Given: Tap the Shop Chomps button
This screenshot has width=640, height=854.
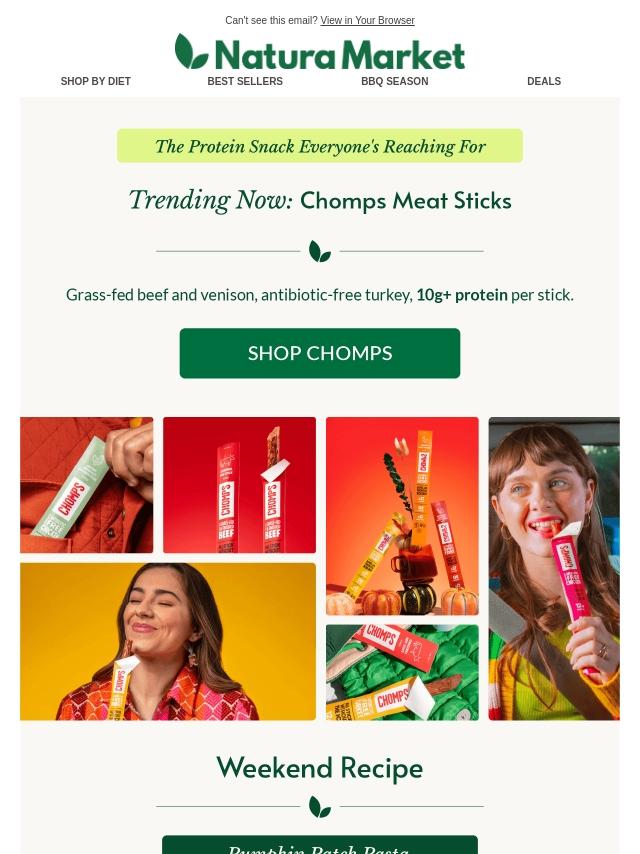Looking at the screenshot, I should pos(320,353).
